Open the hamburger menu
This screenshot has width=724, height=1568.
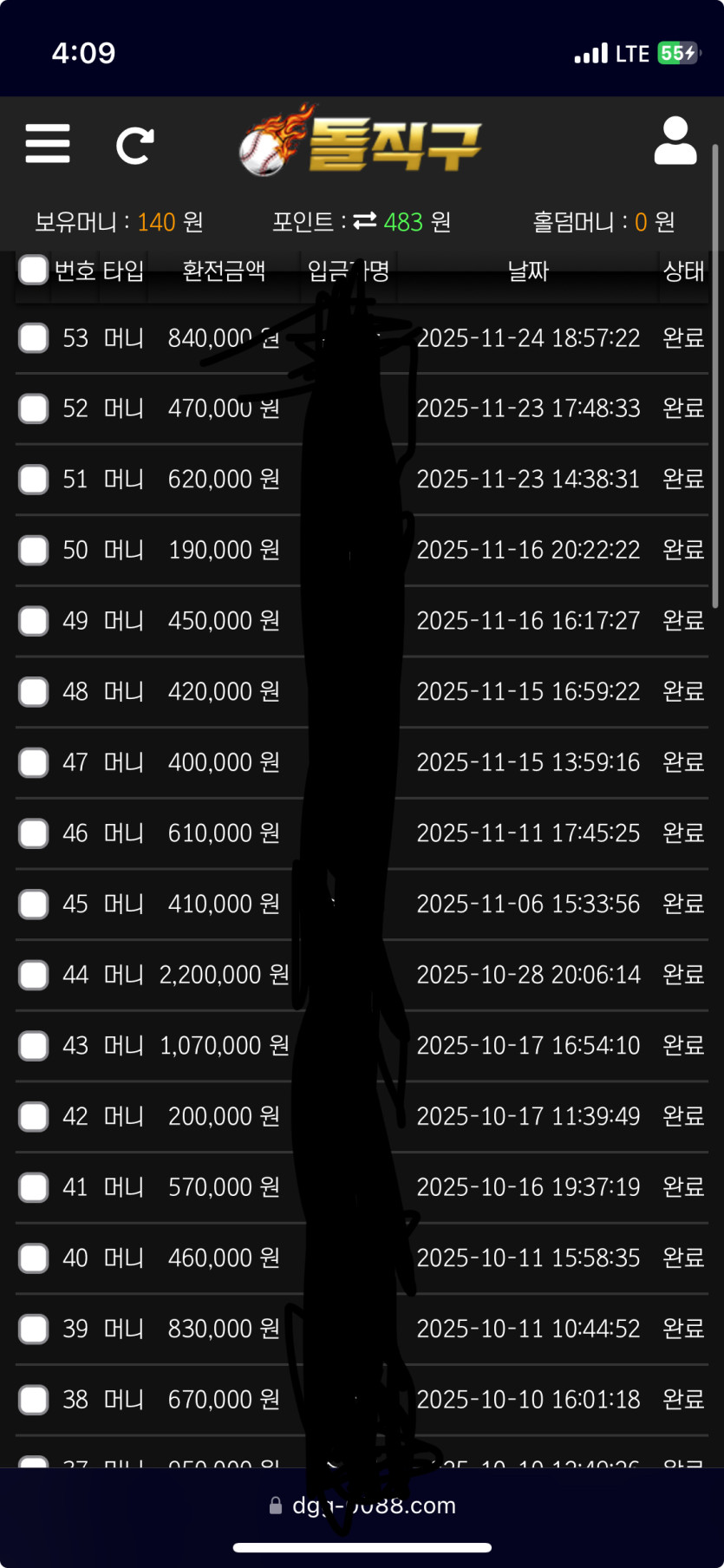48,144
